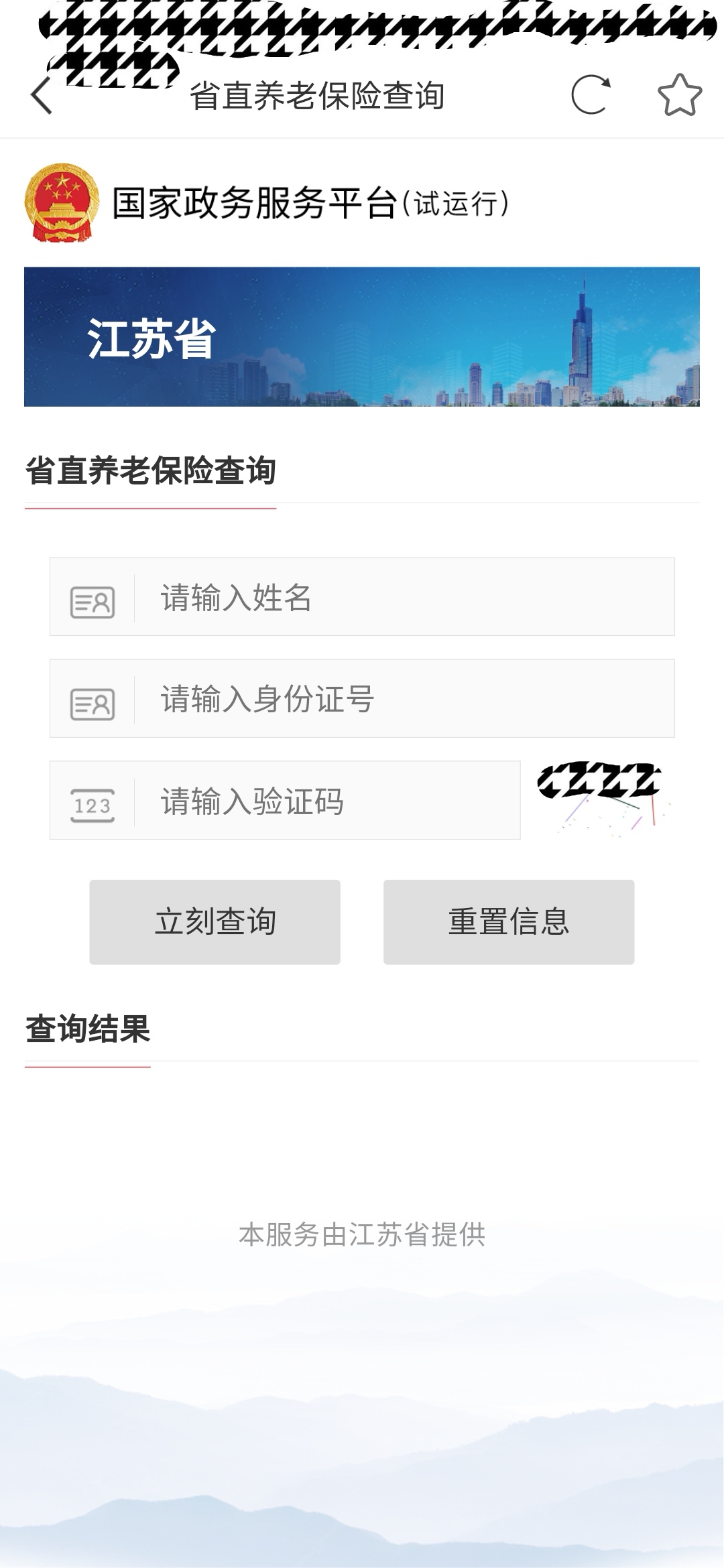The width and height of the screenshot is (724, 1568).
Task: Click the 江苏省 banner image
Action: click(x=362, y=336)
